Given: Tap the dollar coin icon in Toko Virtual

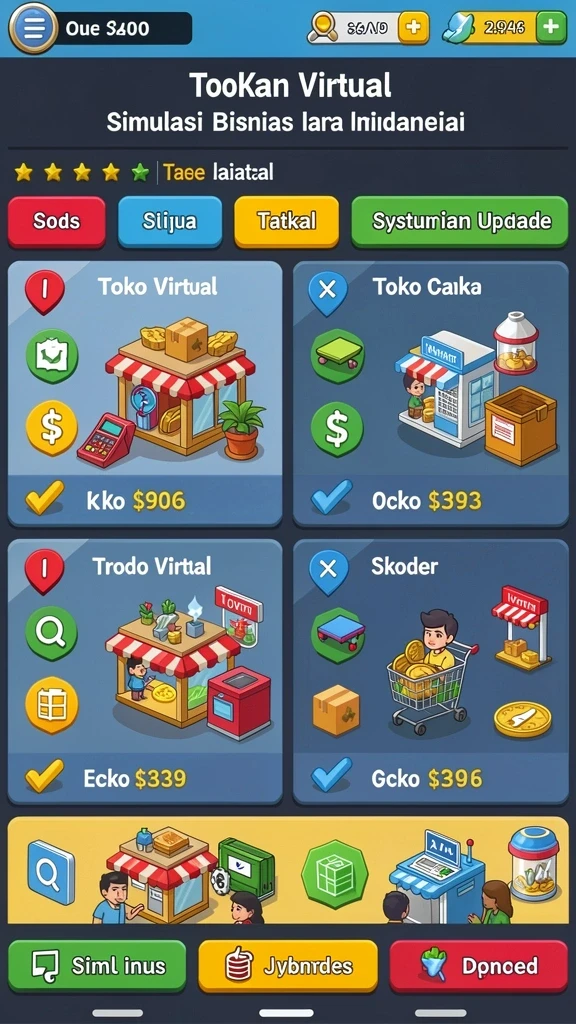Looking at the screenshot, I should (51, 428).
